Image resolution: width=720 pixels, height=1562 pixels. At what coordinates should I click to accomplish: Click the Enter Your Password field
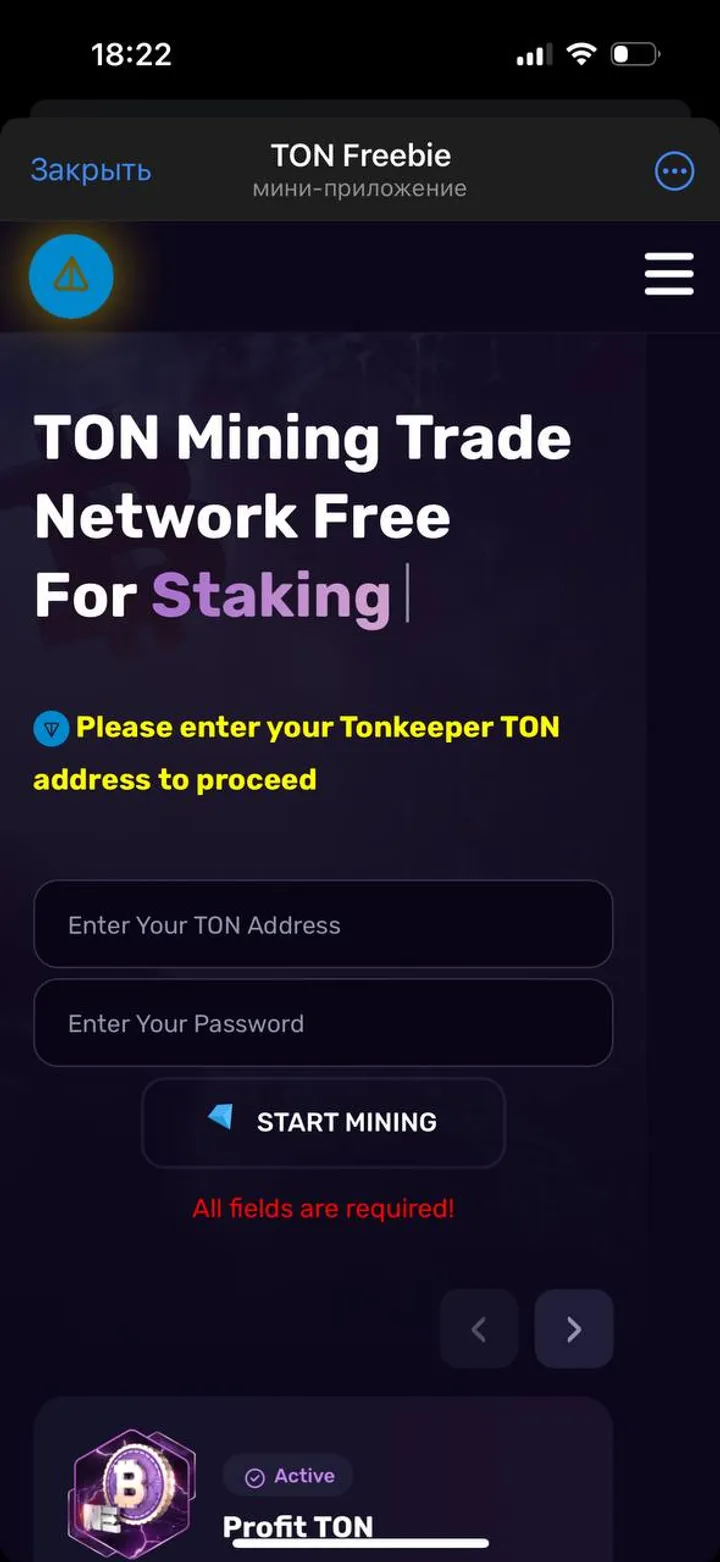[x=323, y=1023]
